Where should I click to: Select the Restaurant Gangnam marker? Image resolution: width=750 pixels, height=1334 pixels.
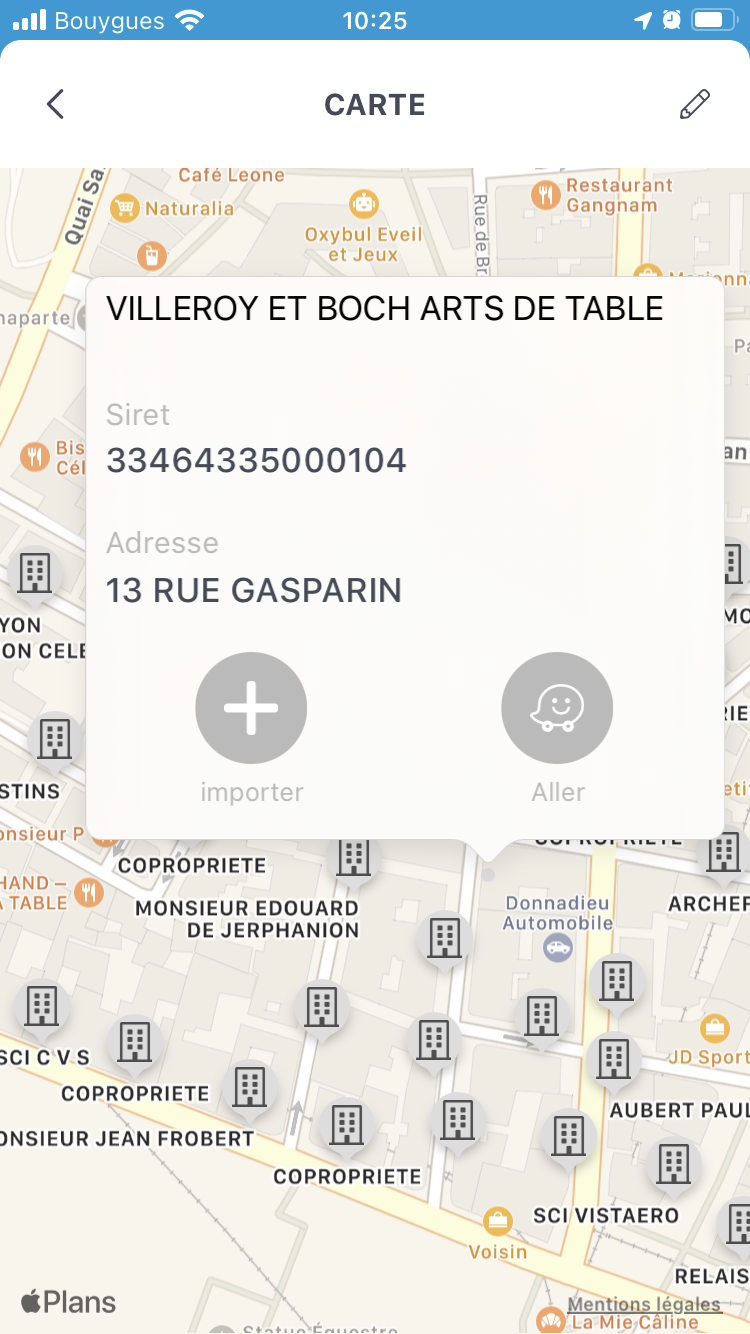point(546,195)
